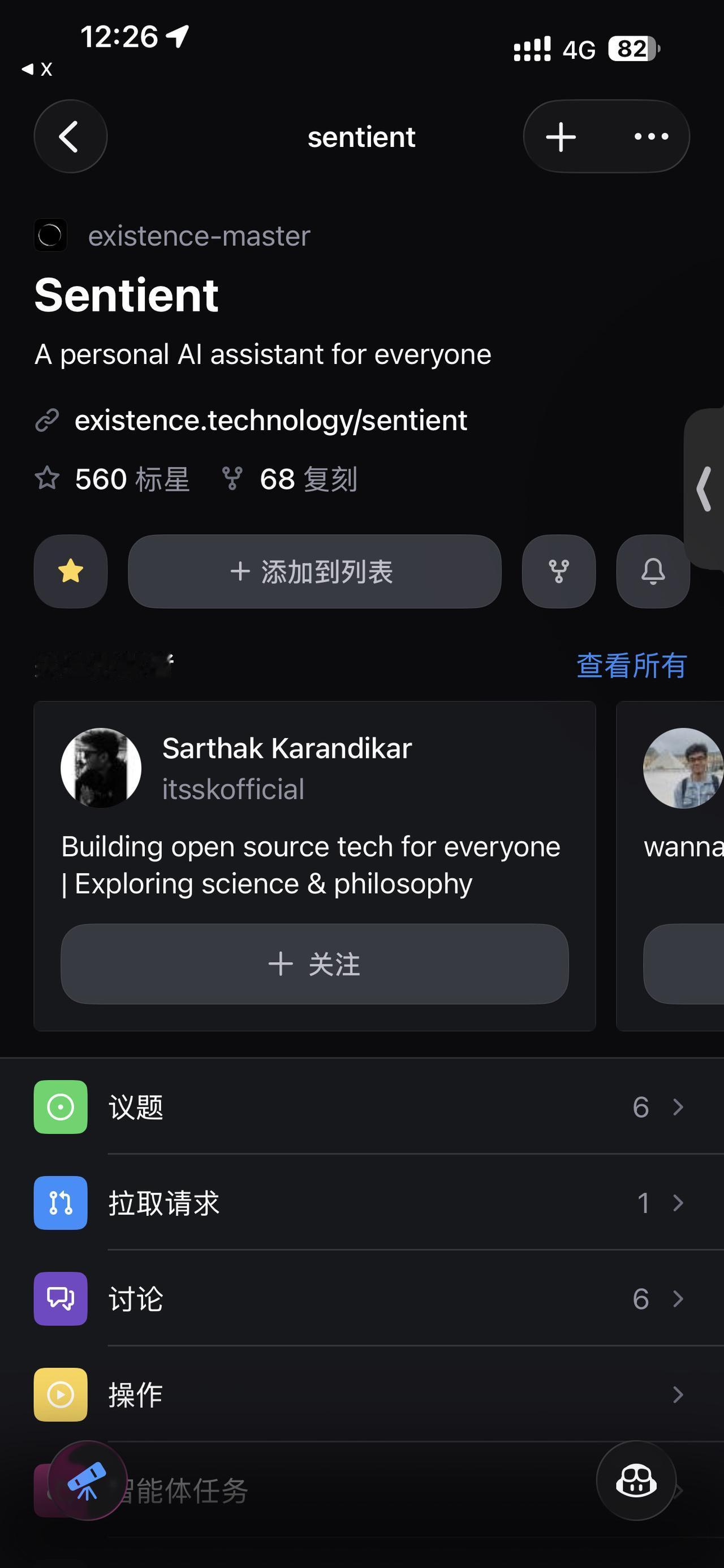Tap the plus menu next to overflow
This screenshot has height=1568, width=724.
[559, 136]
